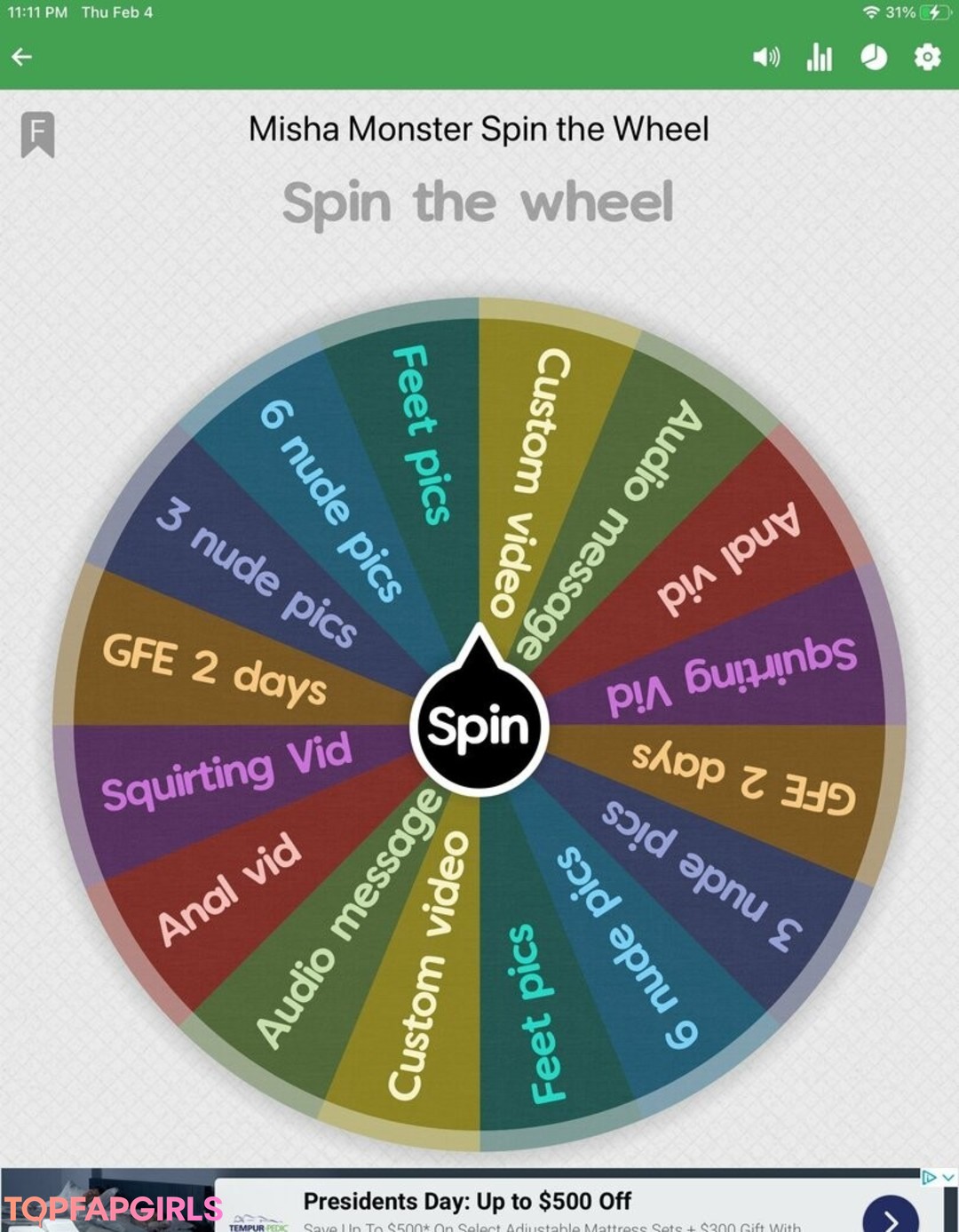
Task: Open the pie chart wheel view
Action: 874,58
